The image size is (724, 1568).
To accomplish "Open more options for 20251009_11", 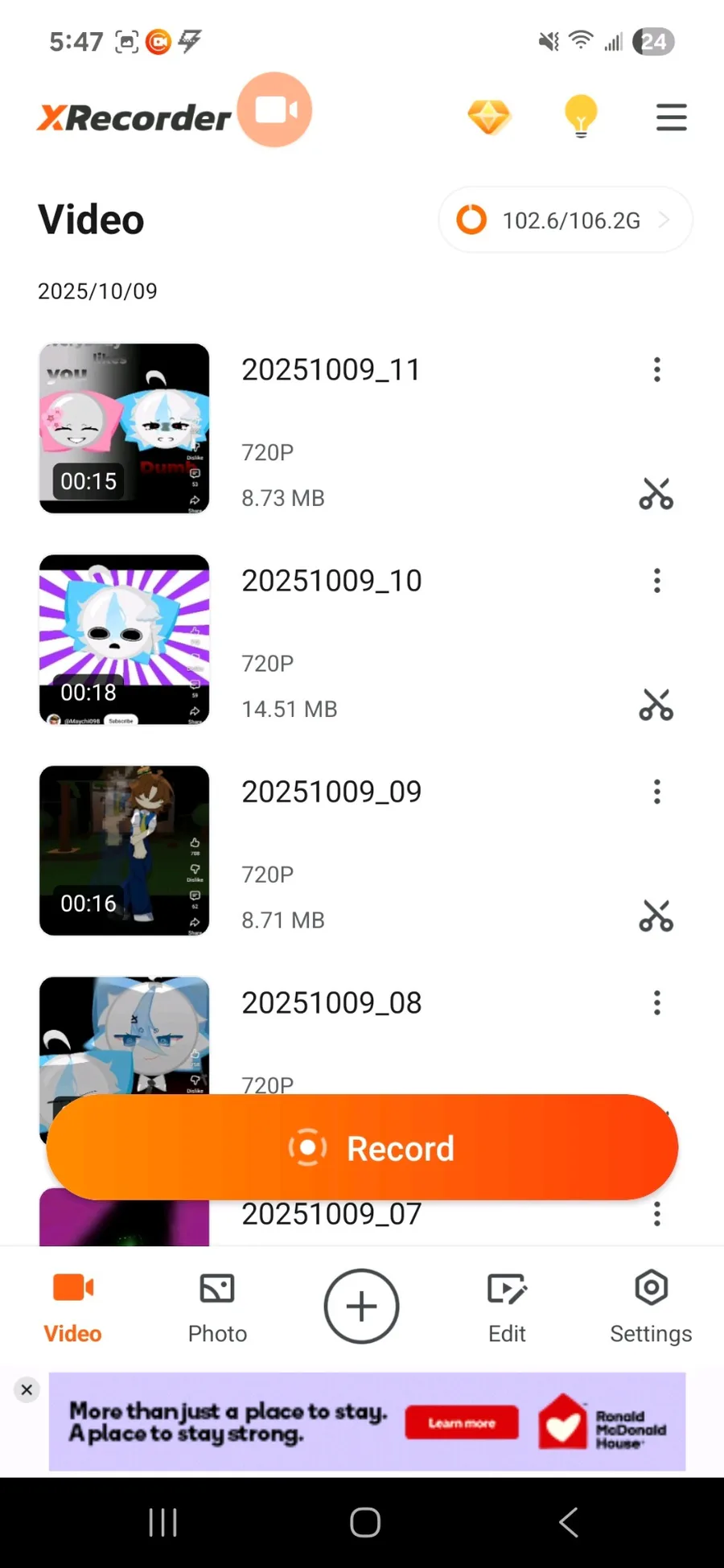I will 657,370.
